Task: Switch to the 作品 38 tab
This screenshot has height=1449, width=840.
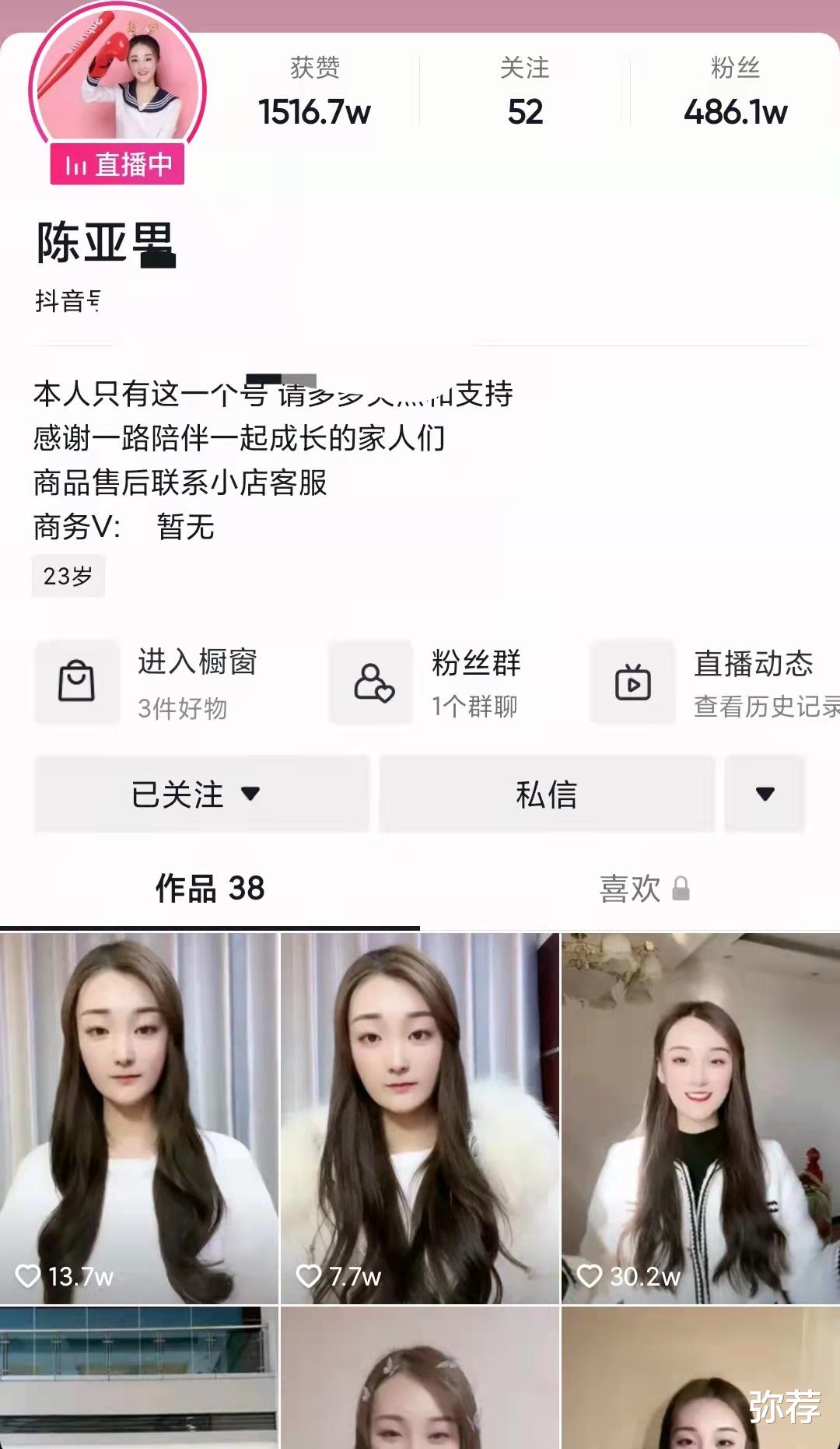Action: [208, 887]
